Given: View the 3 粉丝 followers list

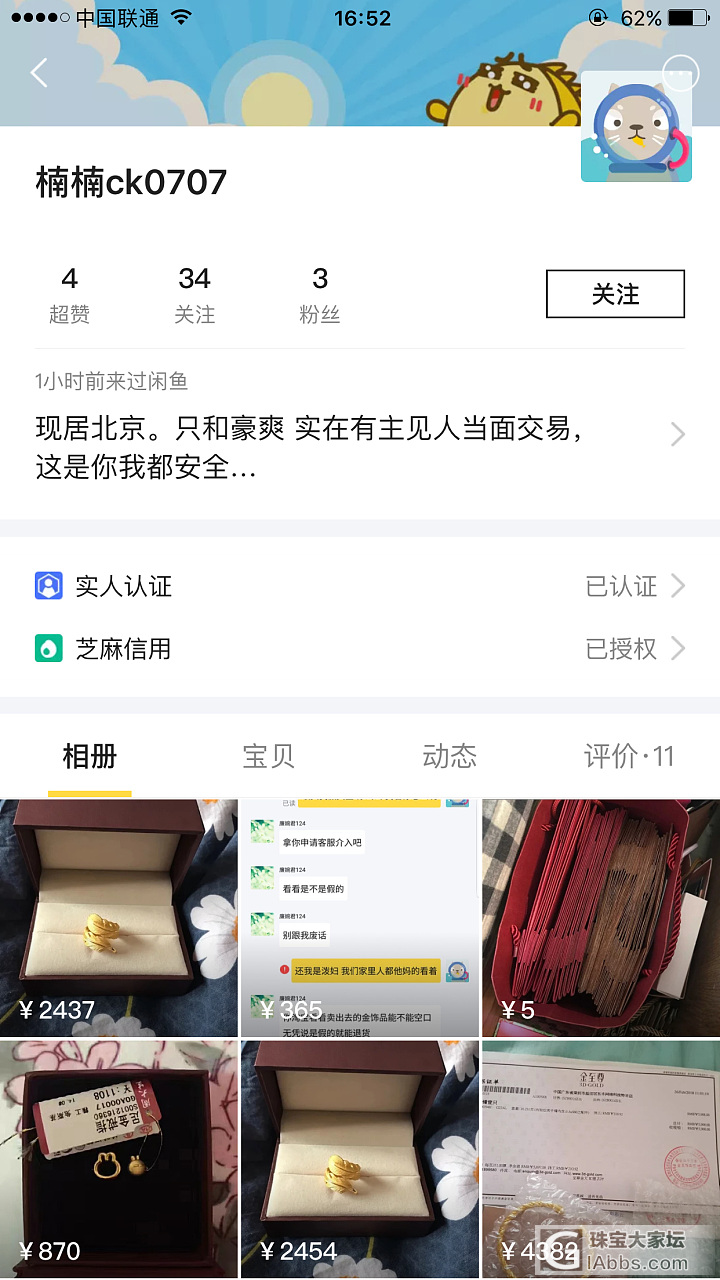Looking at the screenshot, I should point(320,294).
